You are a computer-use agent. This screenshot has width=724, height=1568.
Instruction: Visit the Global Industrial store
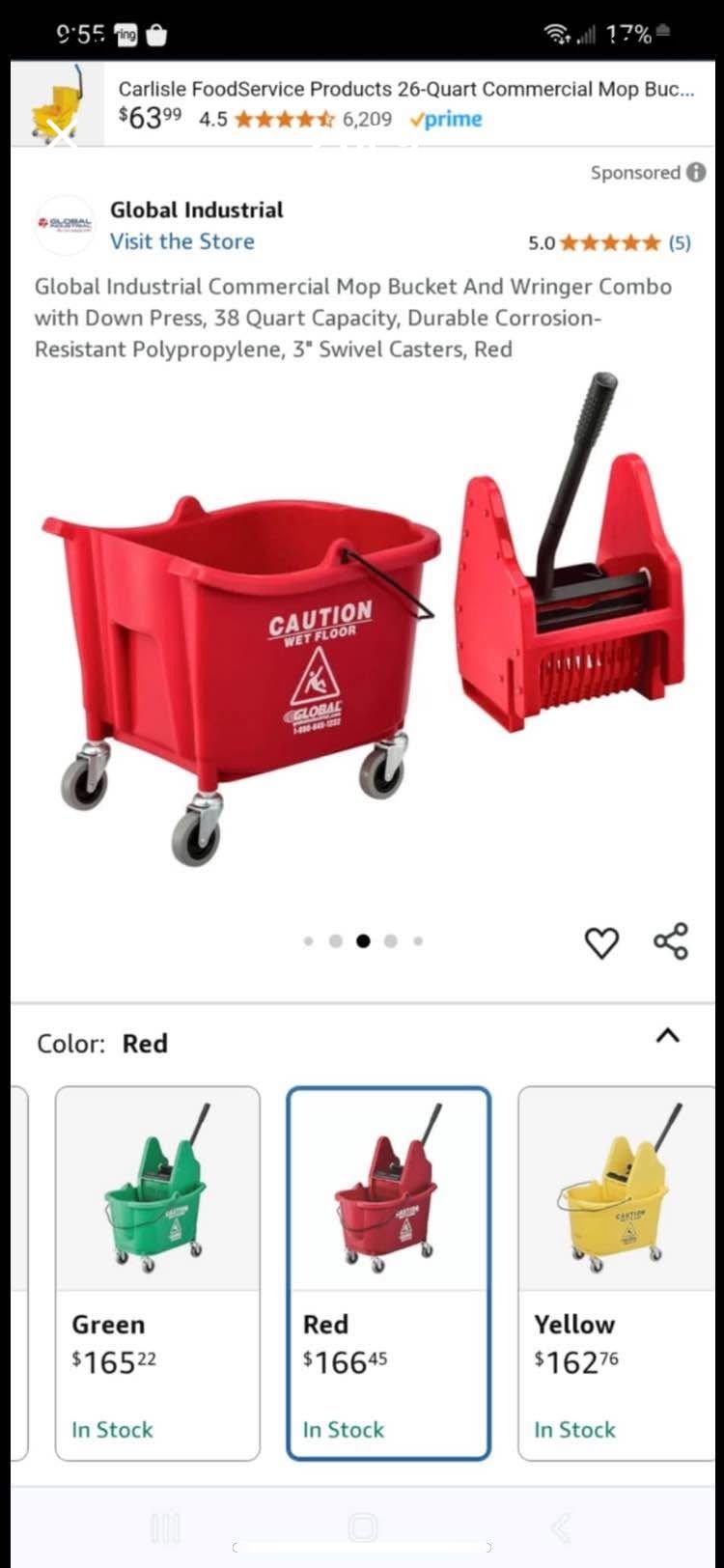[181, 241]
